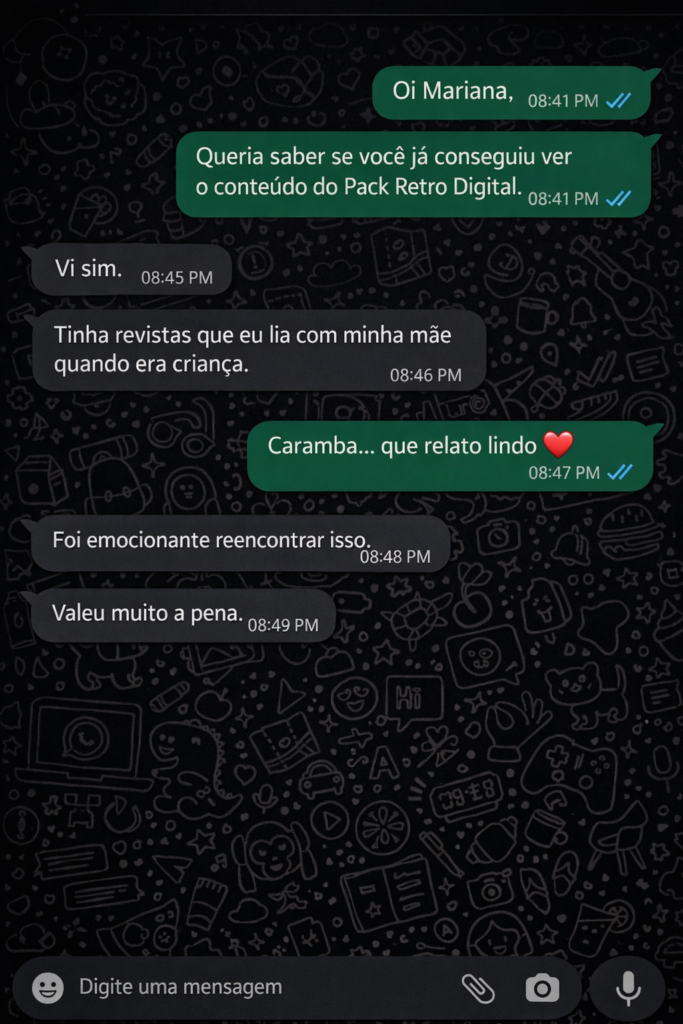This screenshot has width=683, height=1024.
Task: Open the camera from the message bar
Action: pos(542,988)
